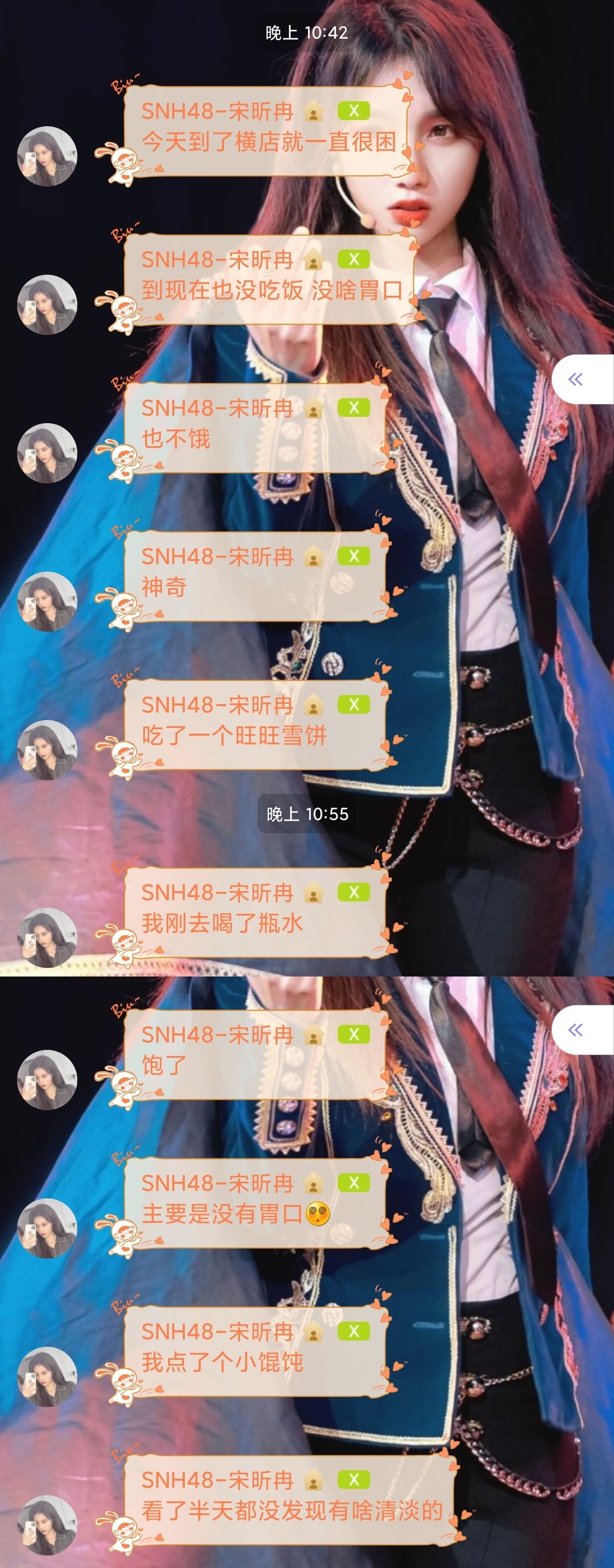Viewport: 614px width, 1568px height.
Task: Tap the avatar beside the 饱了 message
Action: click(47, 1080)
